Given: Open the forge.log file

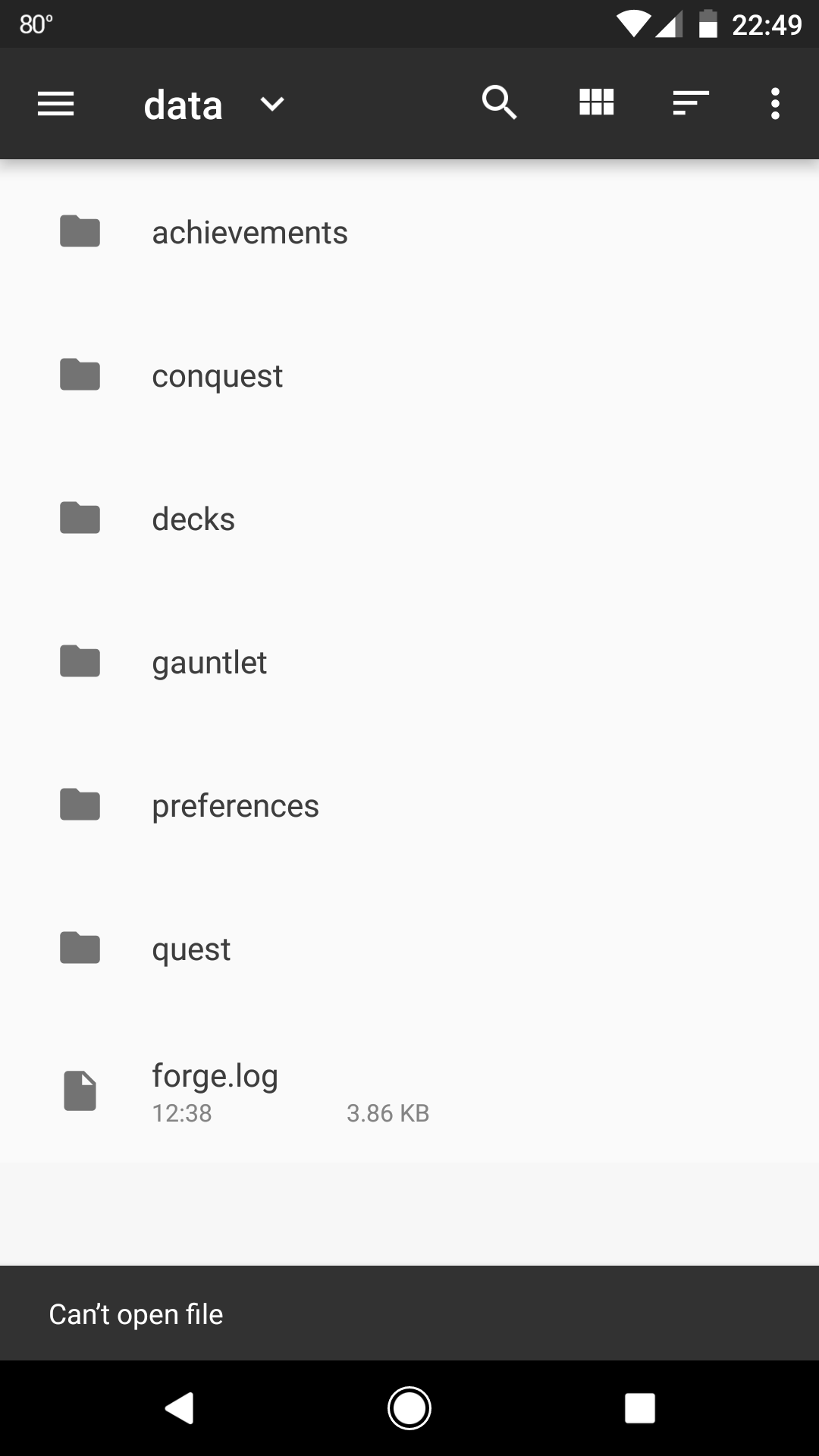Looking at the screenshot, I should (x=215, y=1090).
